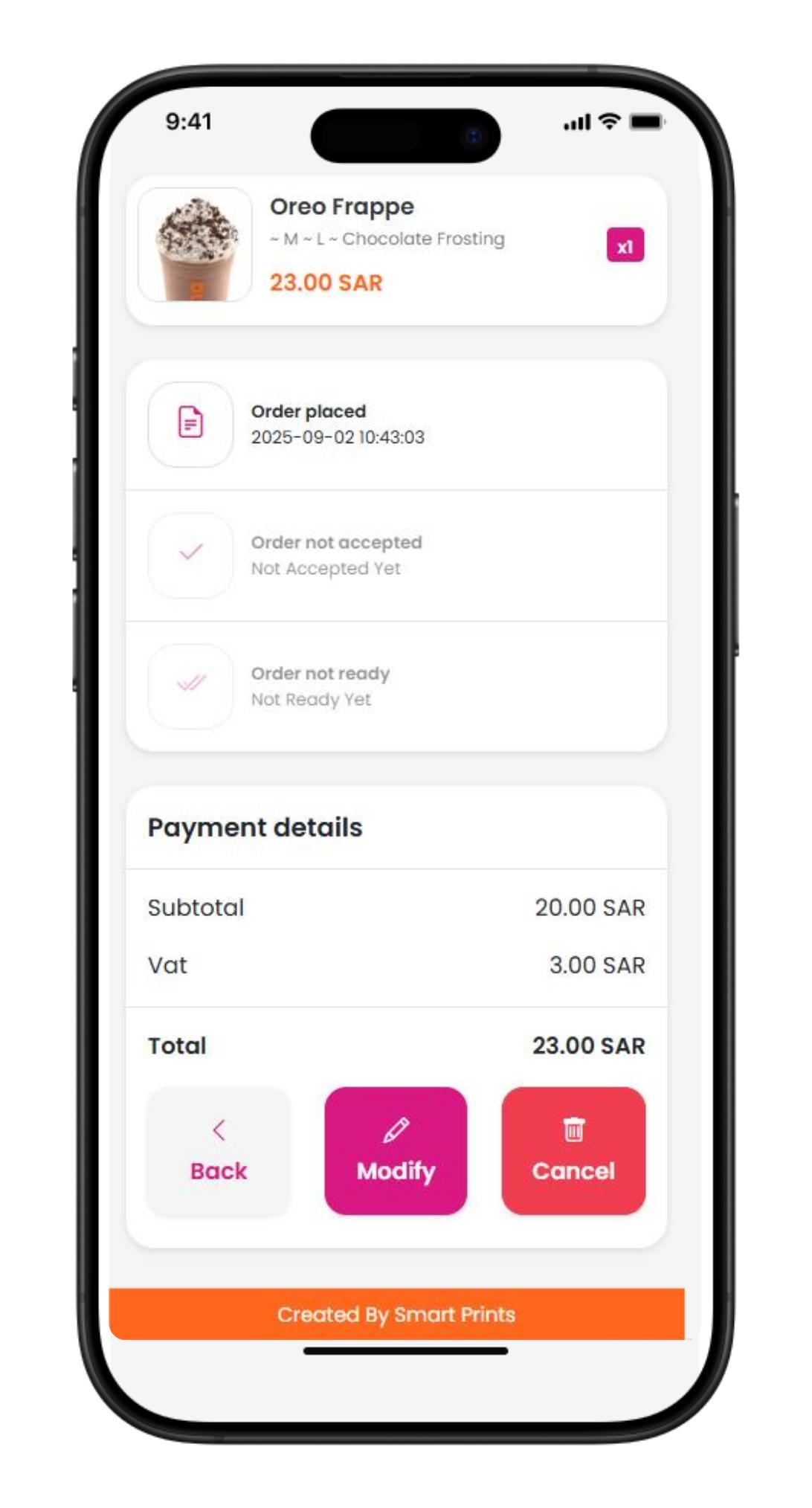Modify this order

coord(396,1150)
